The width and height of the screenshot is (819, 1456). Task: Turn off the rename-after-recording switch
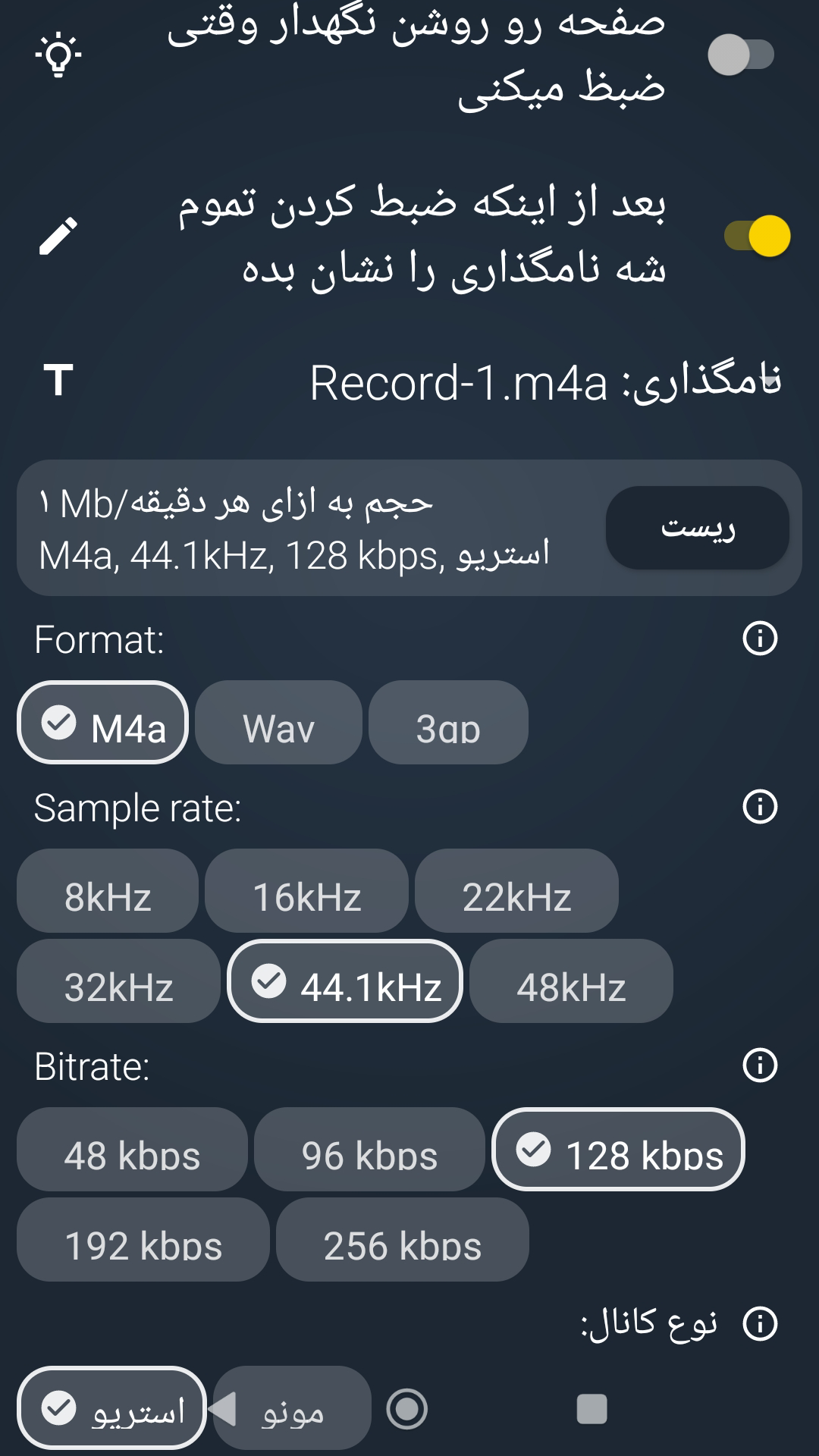(x=757, y=236)
